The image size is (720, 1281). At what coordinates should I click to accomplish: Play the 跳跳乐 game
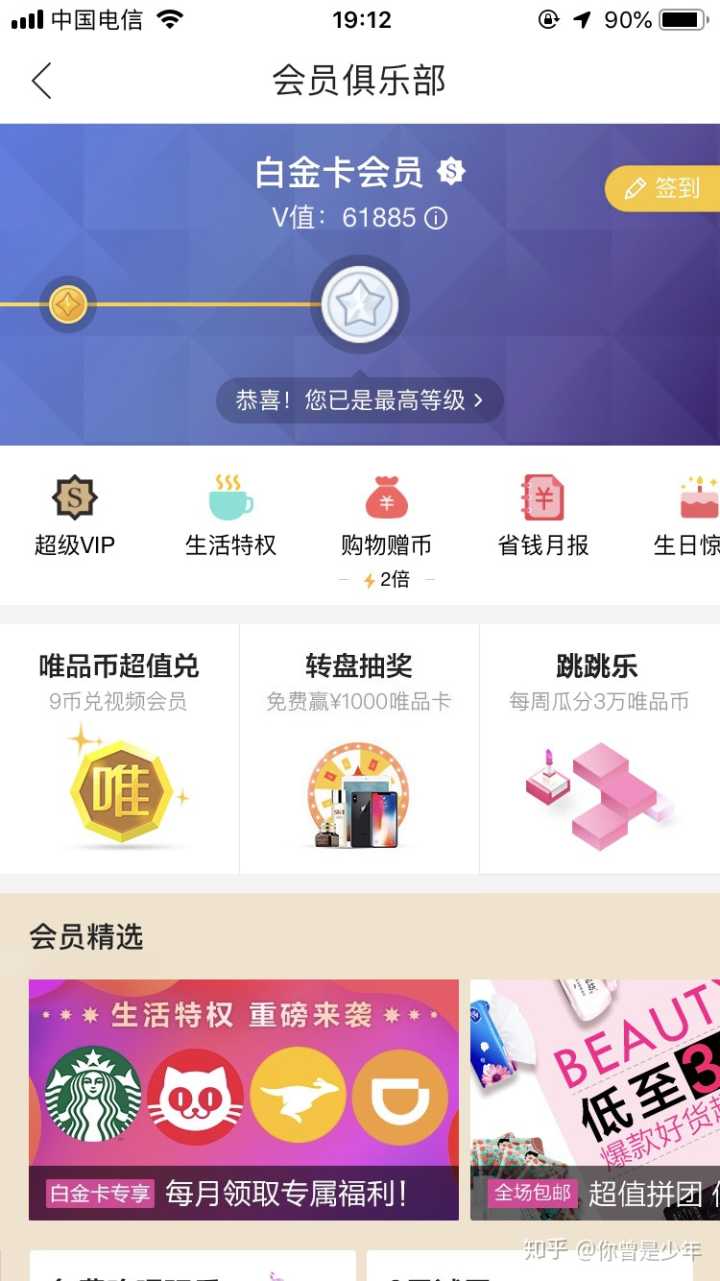(598, 750)
